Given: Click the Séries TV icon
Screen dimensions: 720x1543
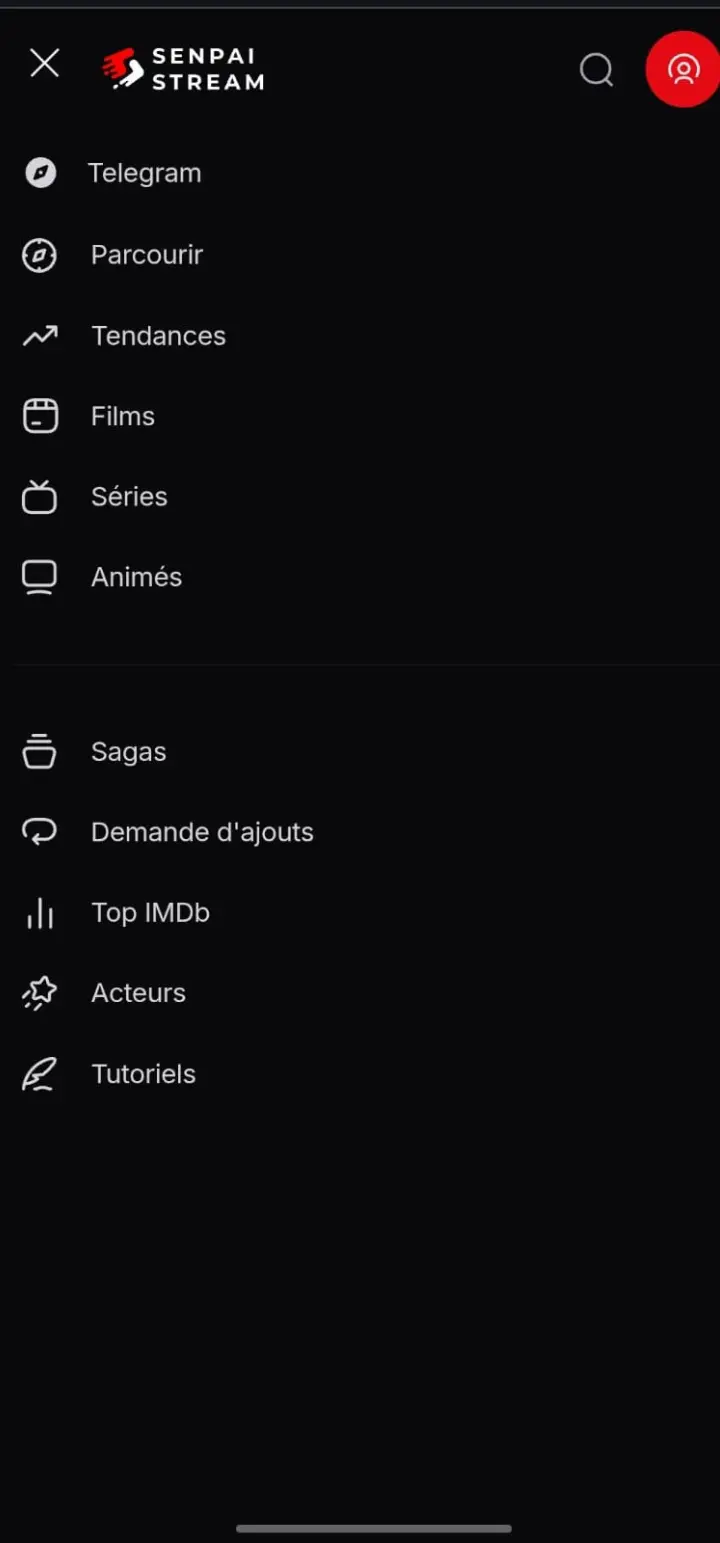Looking at the screenshot, I should [x=39, y=496].
